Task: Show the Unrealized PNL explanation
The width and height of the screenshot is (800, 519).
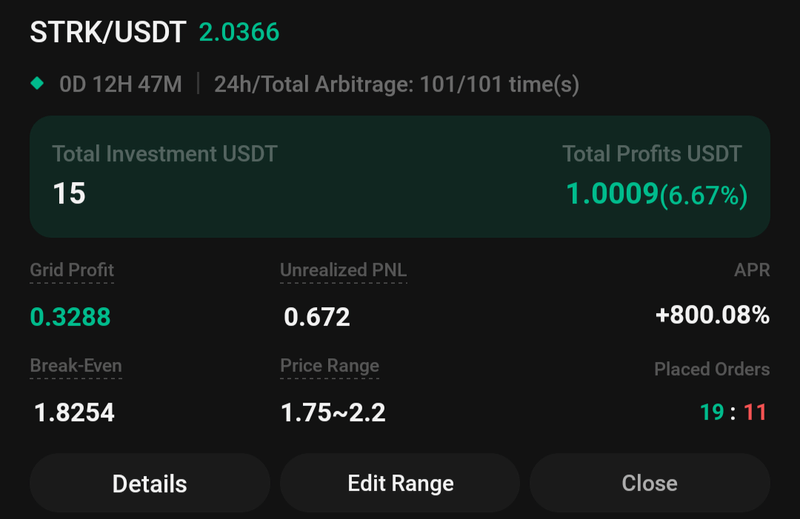Action: (343, 270)
